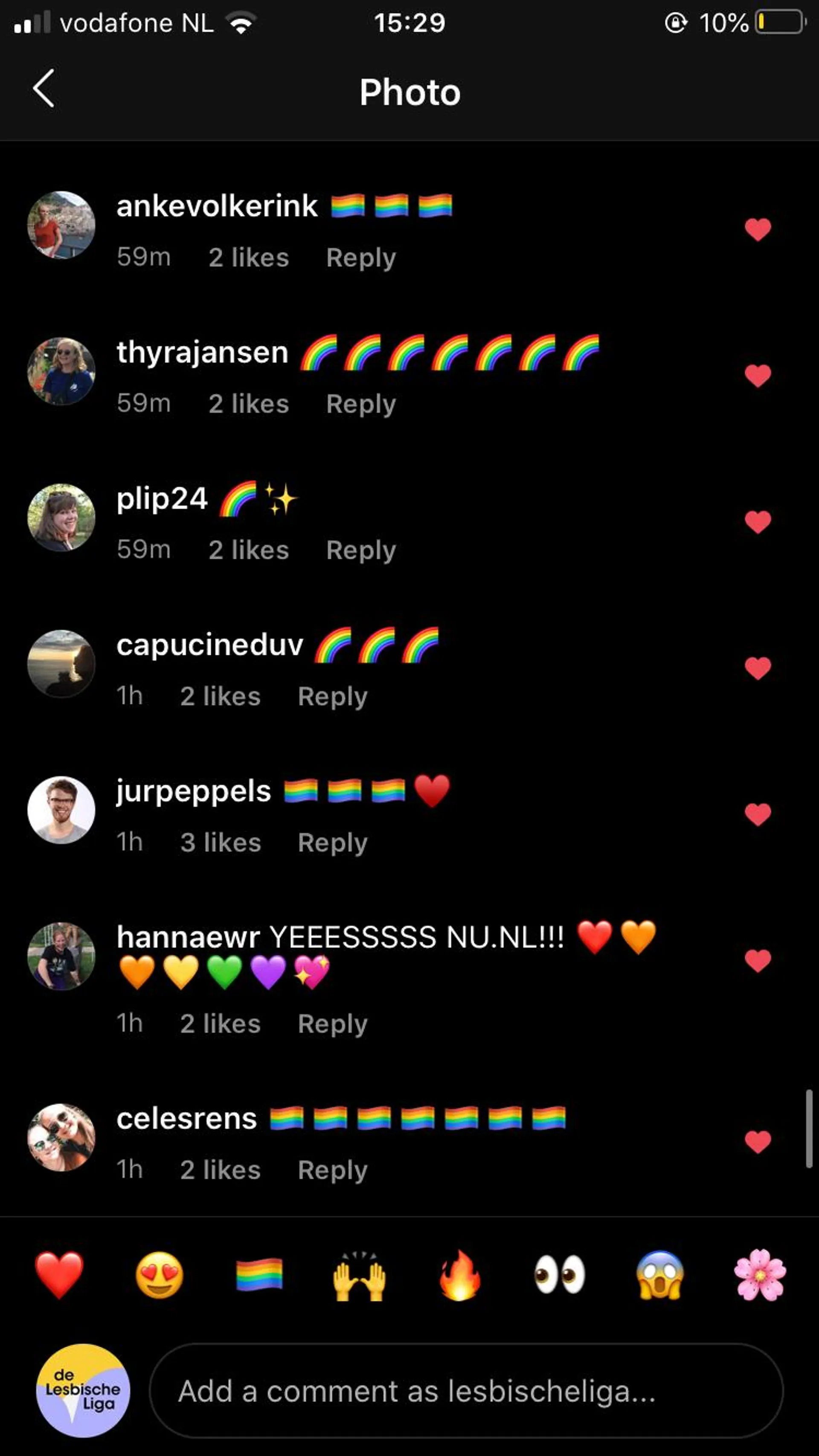819x1456 pixels.
Task: Open capucineduv's profile picture
Action: click(x=61, y=663)
